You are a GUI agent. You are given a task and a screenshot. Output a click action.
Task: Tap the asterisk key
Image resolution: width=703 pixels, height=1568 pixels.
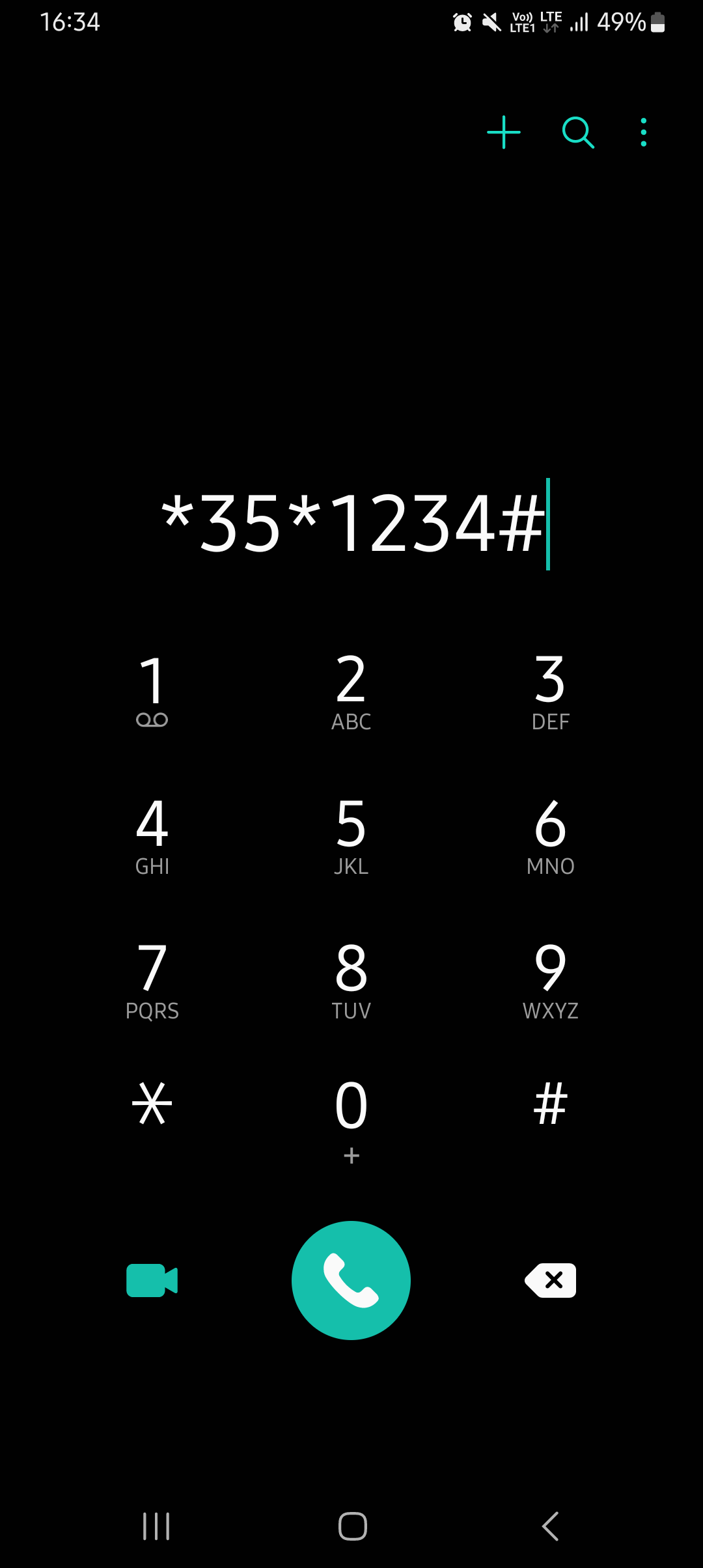[x=153, y=1107]
